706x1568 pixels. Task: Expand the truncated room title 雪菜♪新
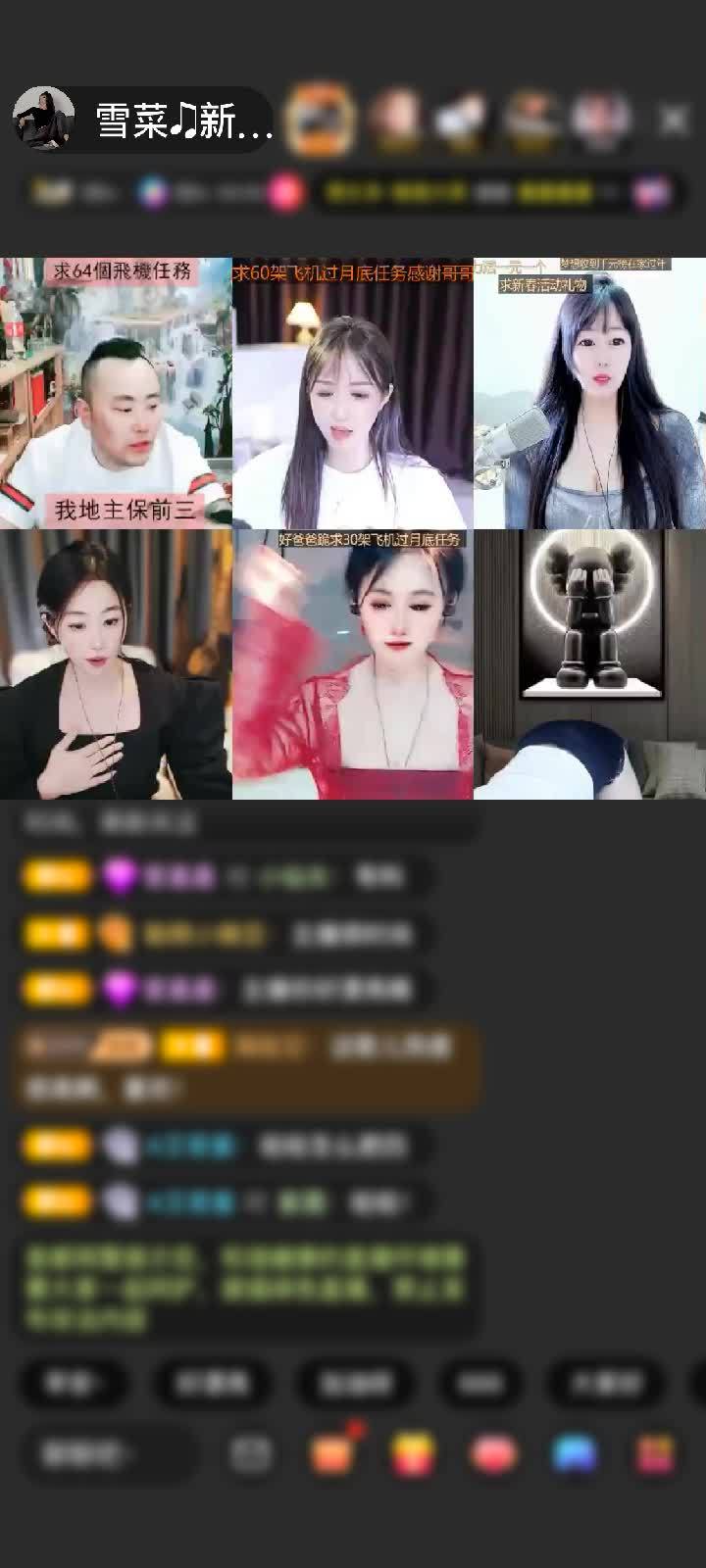point(176,116)
